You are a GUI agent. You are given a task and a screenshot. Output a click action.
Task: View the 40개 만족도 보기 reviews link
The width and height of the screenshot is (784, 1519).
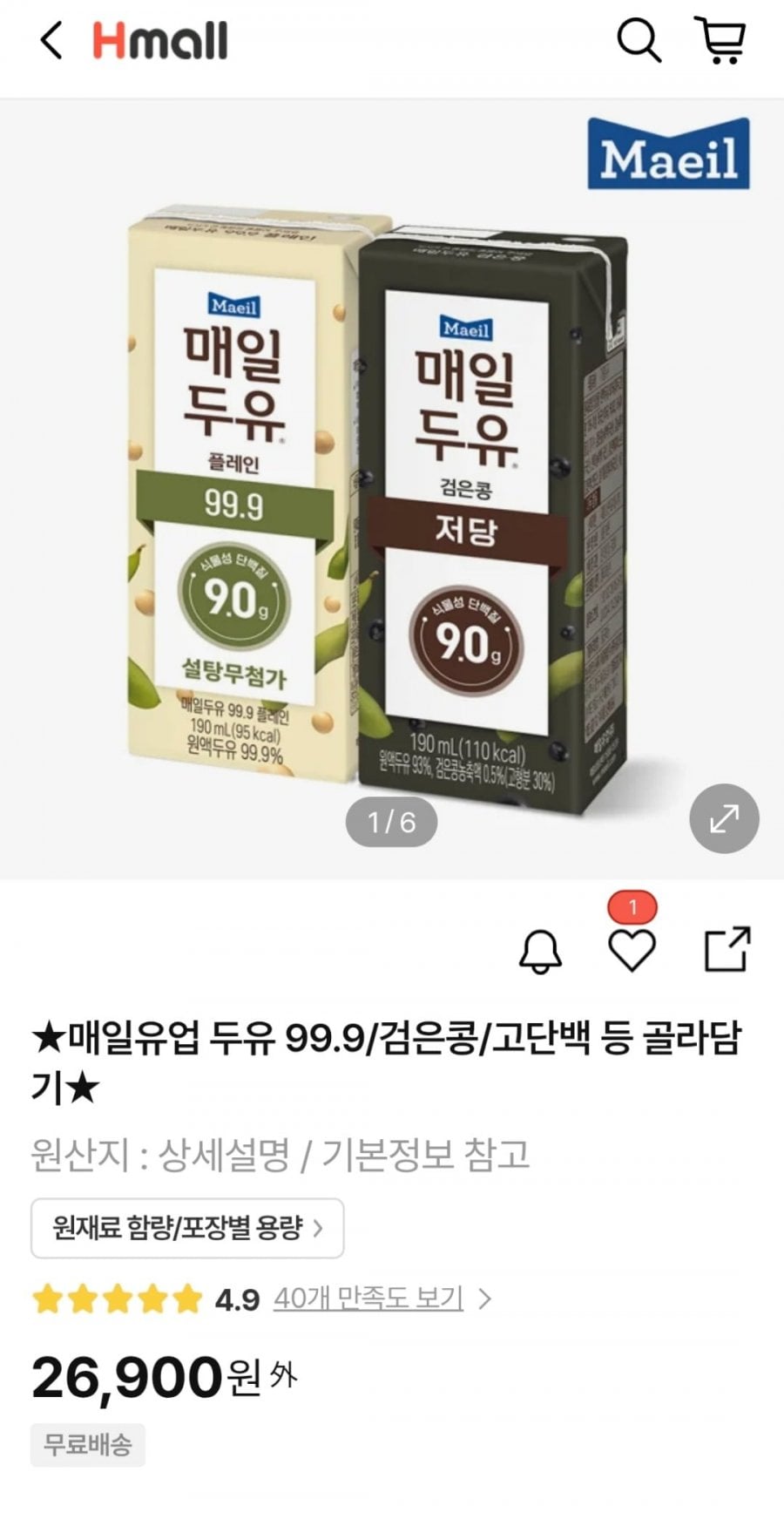pos(368,1299)
